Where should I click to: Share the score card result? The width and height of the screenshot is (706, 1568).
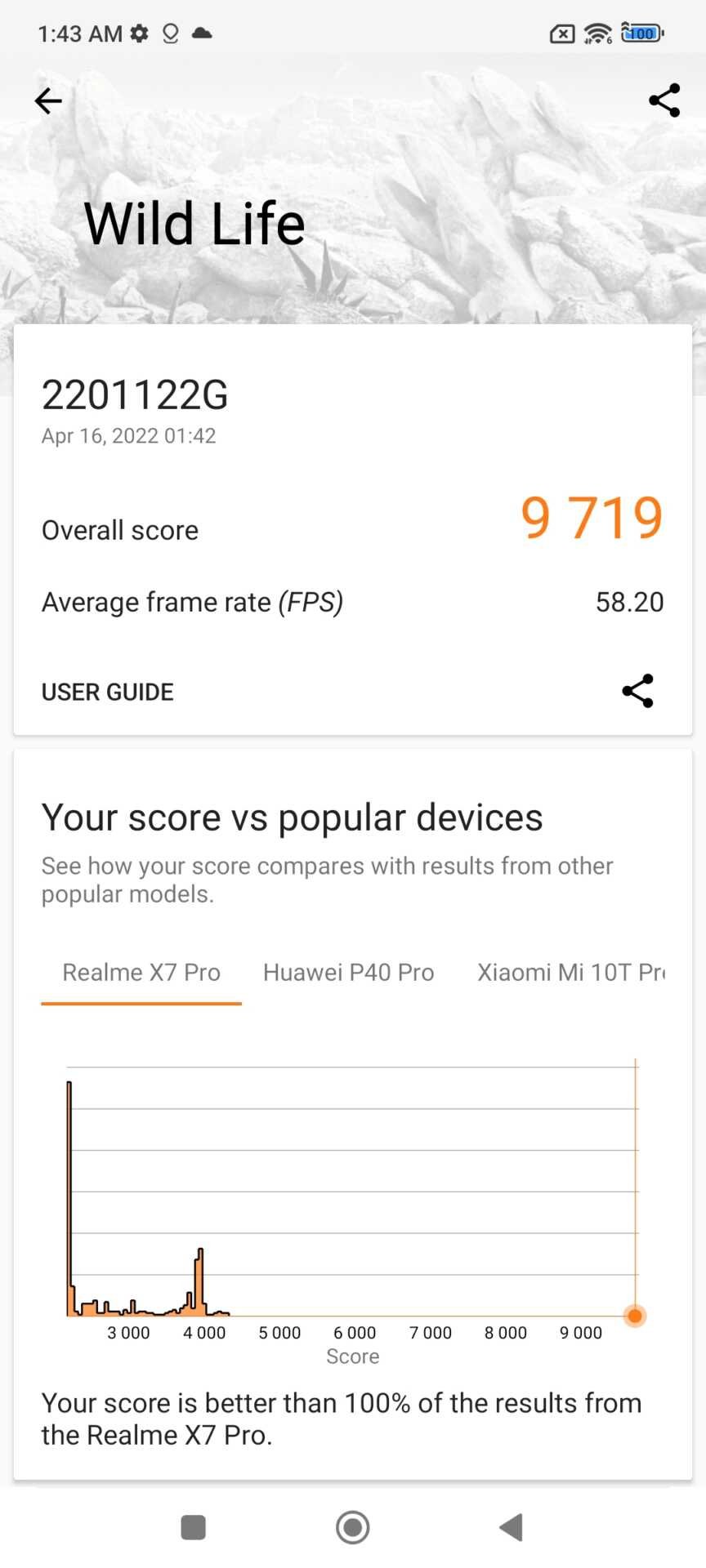pos(637,691)
